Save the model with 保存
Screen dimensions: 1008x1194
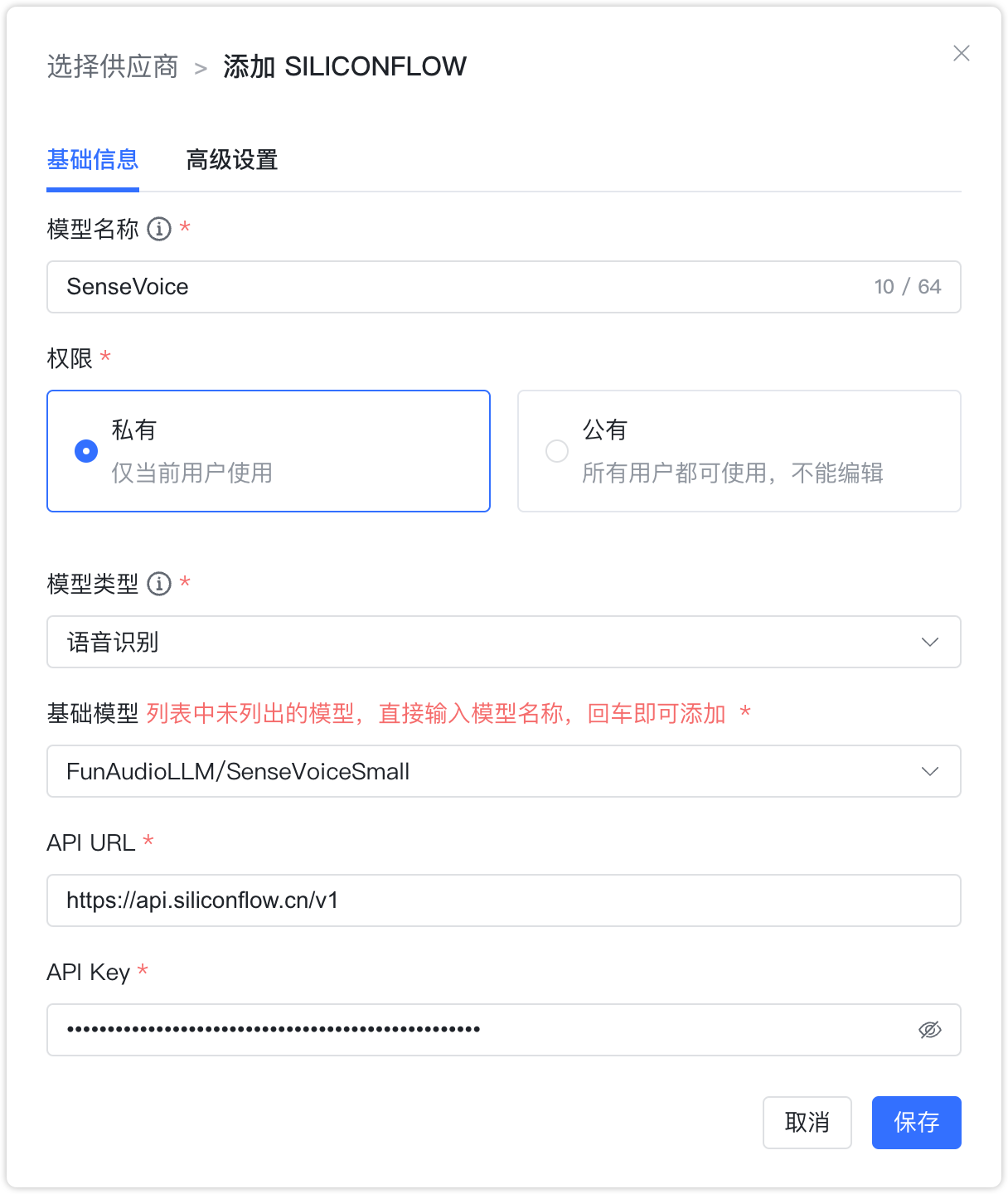click(916, 1123)
